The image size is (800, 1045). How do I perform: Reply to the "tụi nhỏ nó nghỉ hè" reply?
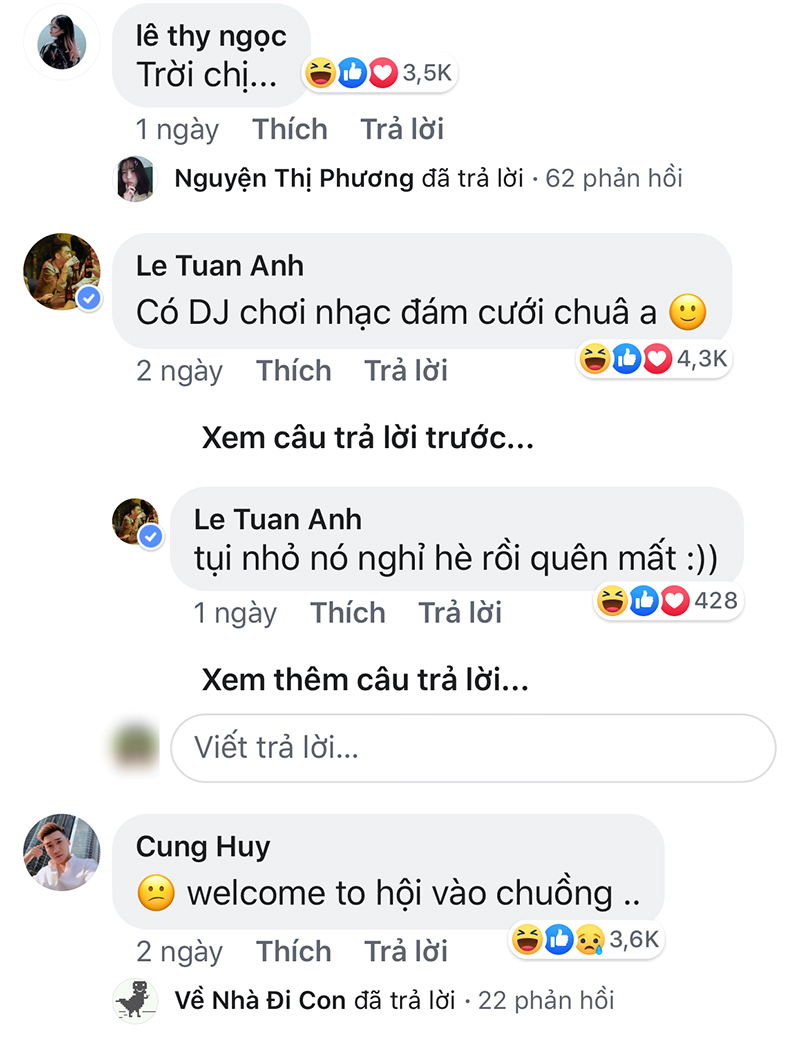(460, 613)
